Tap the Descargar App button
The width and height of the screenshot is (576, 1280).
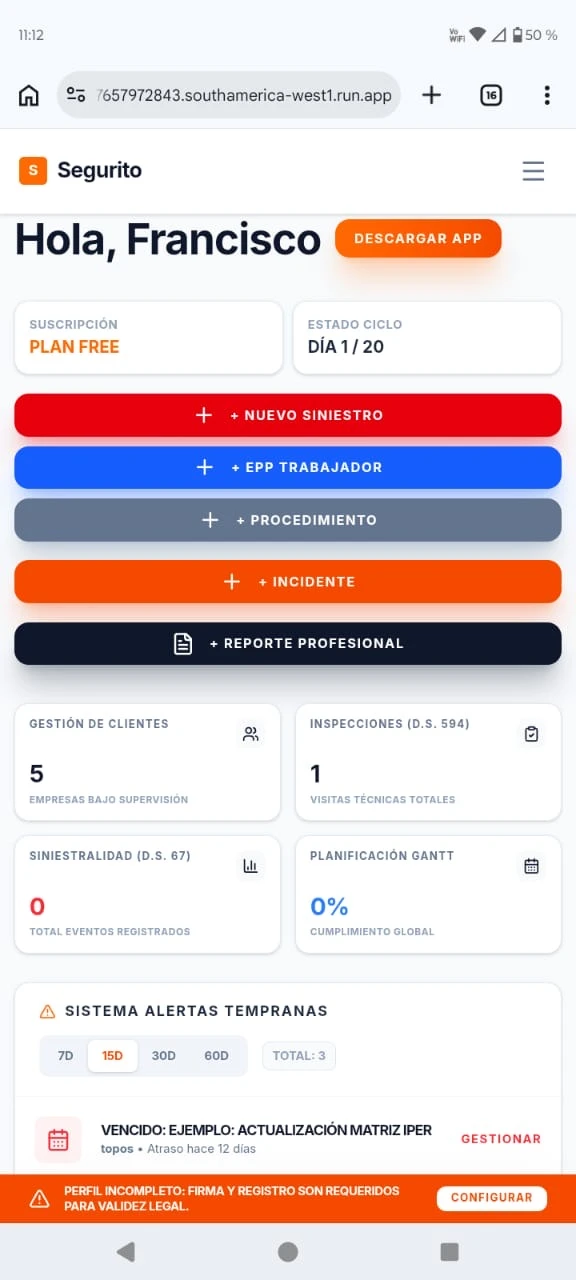coord(418,238)
